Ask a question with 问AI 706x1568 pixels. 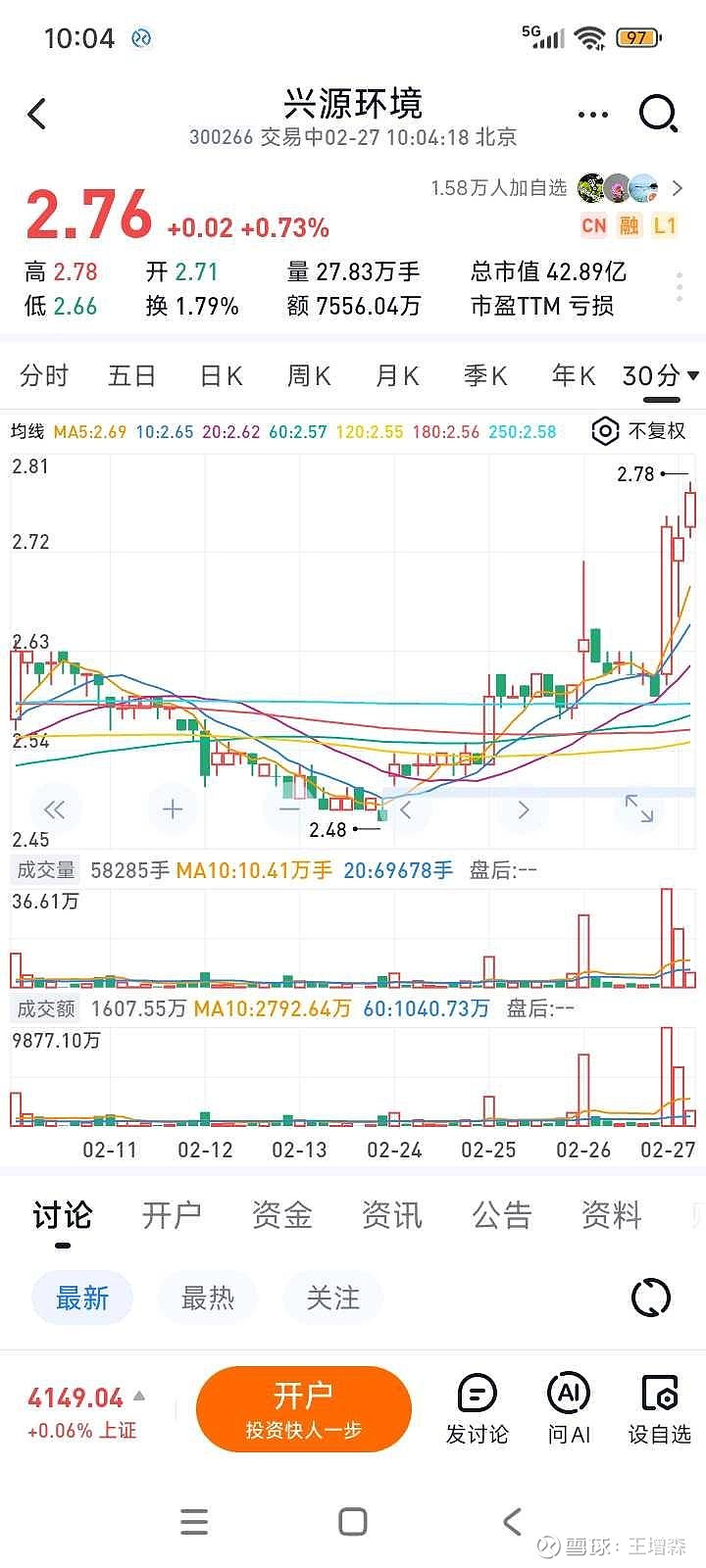point(569,1409)
